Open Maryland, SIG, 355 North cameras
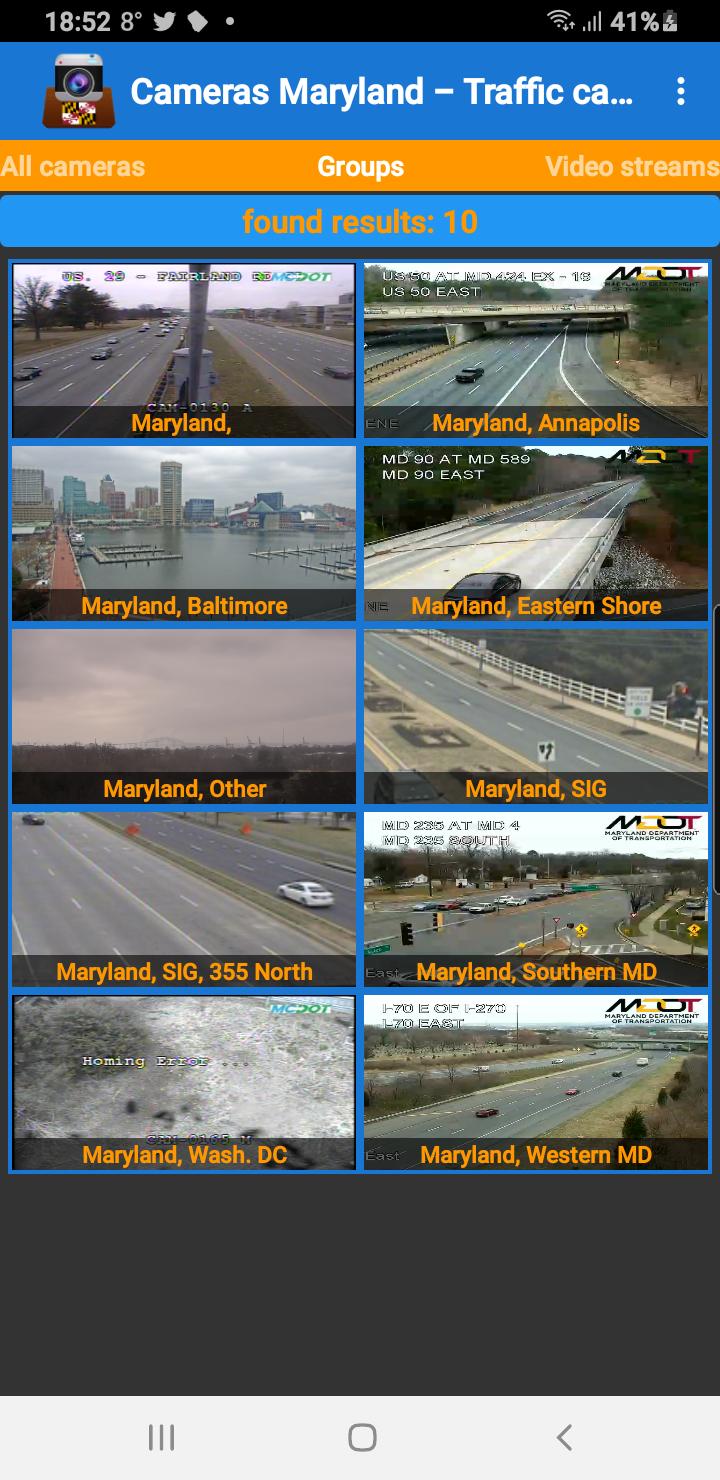The width and height of the screenshot is (720, 1480). click(x=184, y=899)
